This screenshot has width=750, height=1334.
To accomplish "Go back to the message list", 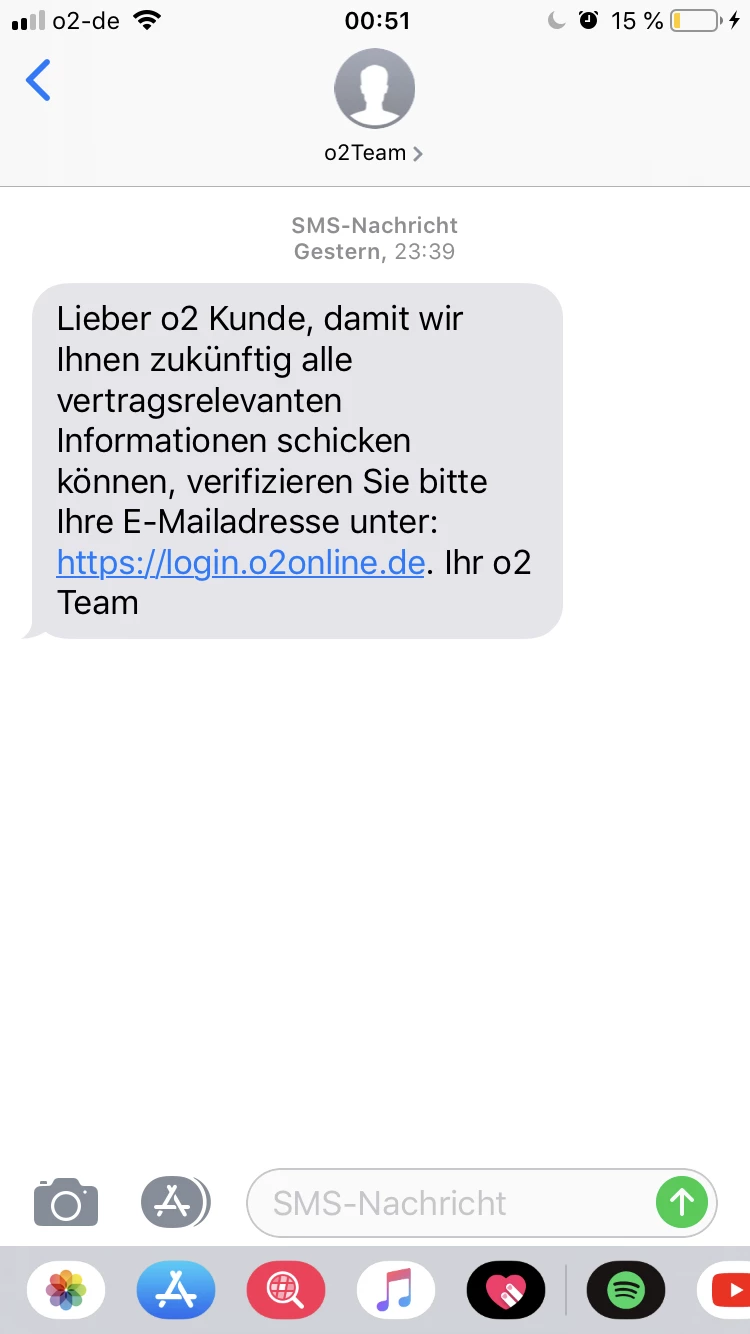I will click(38, 81).
